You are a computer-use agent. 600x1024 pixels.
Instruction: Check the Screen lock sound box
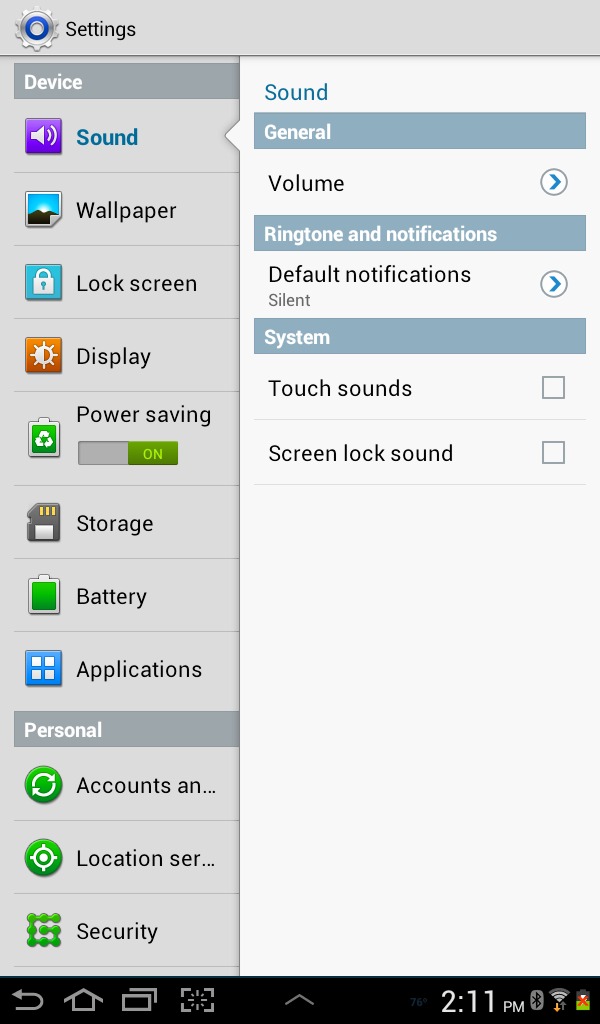(553, 453)
